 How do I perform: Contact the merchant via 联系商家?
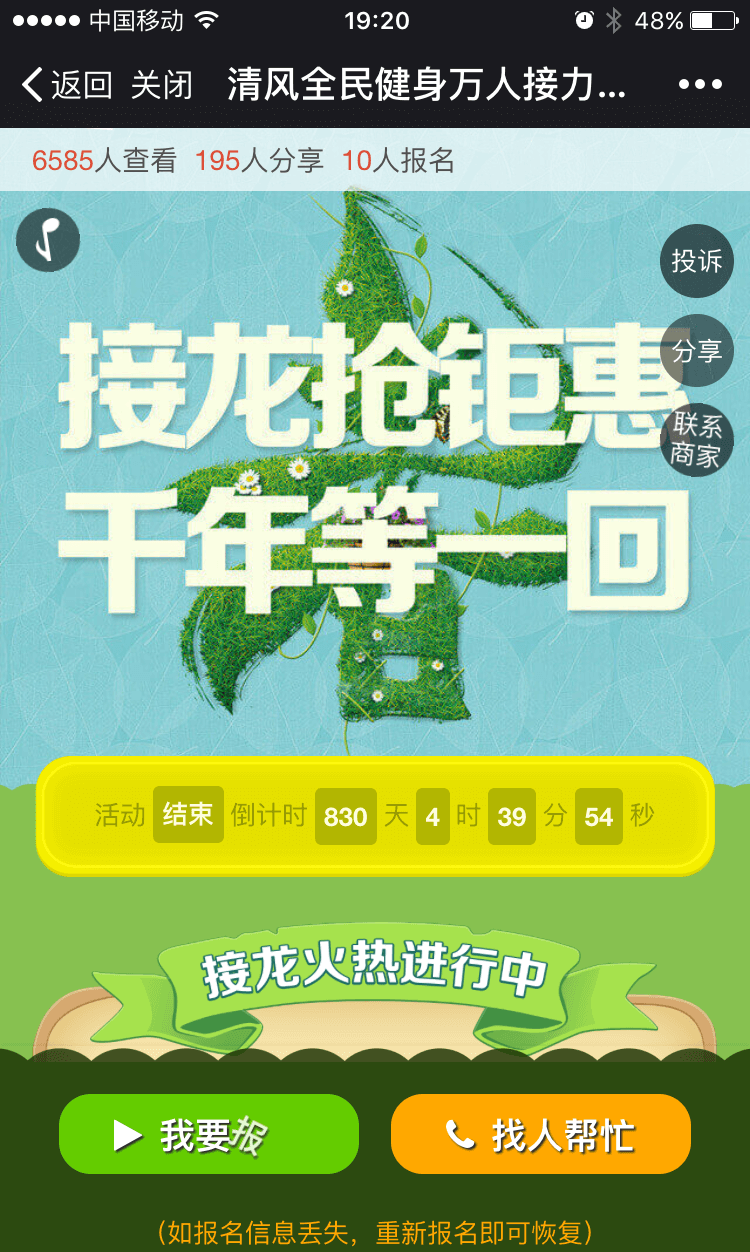point(696,440)
